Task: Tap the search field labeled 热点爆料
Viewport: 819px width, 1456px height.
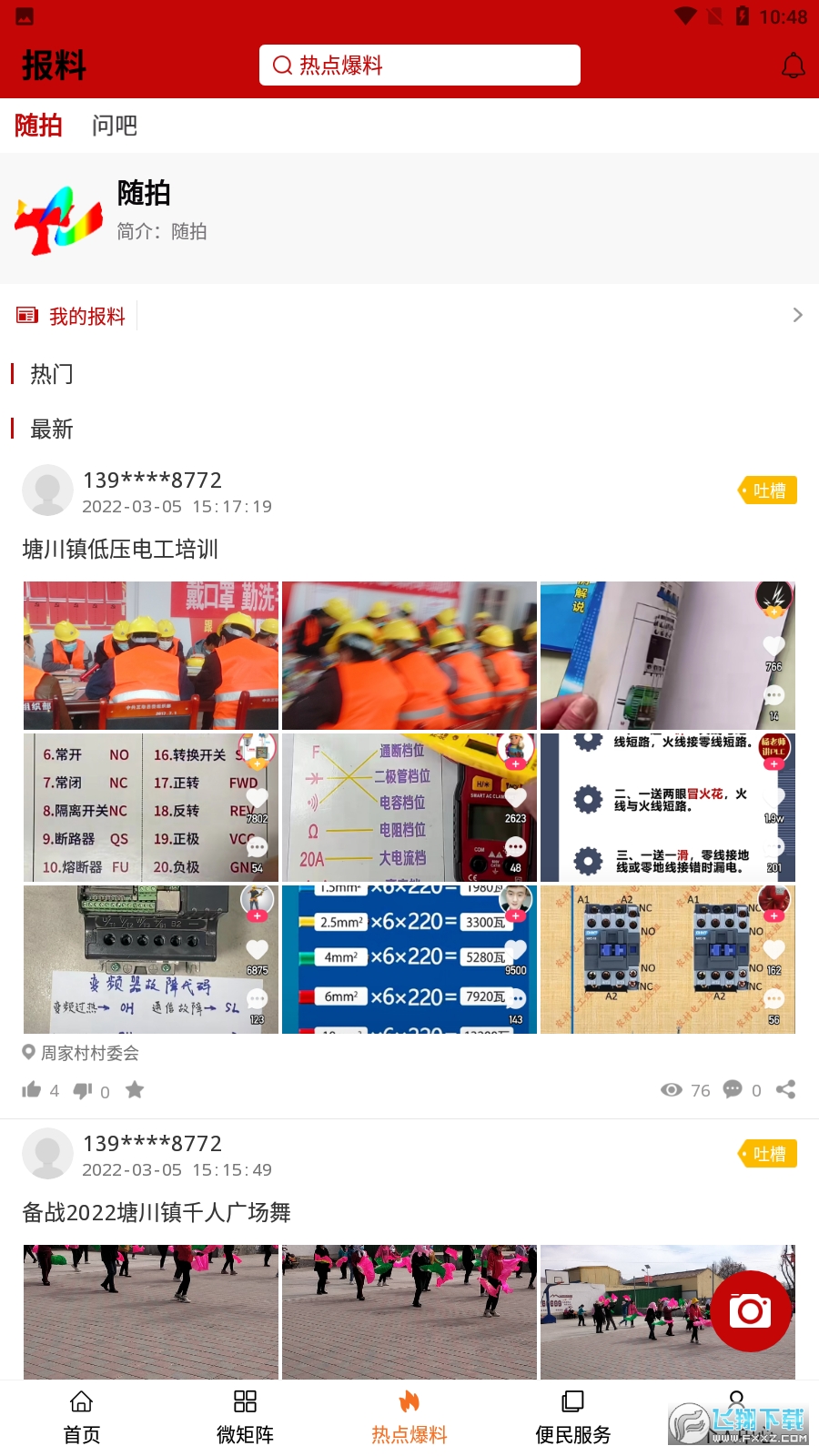Action: point(419,65)
